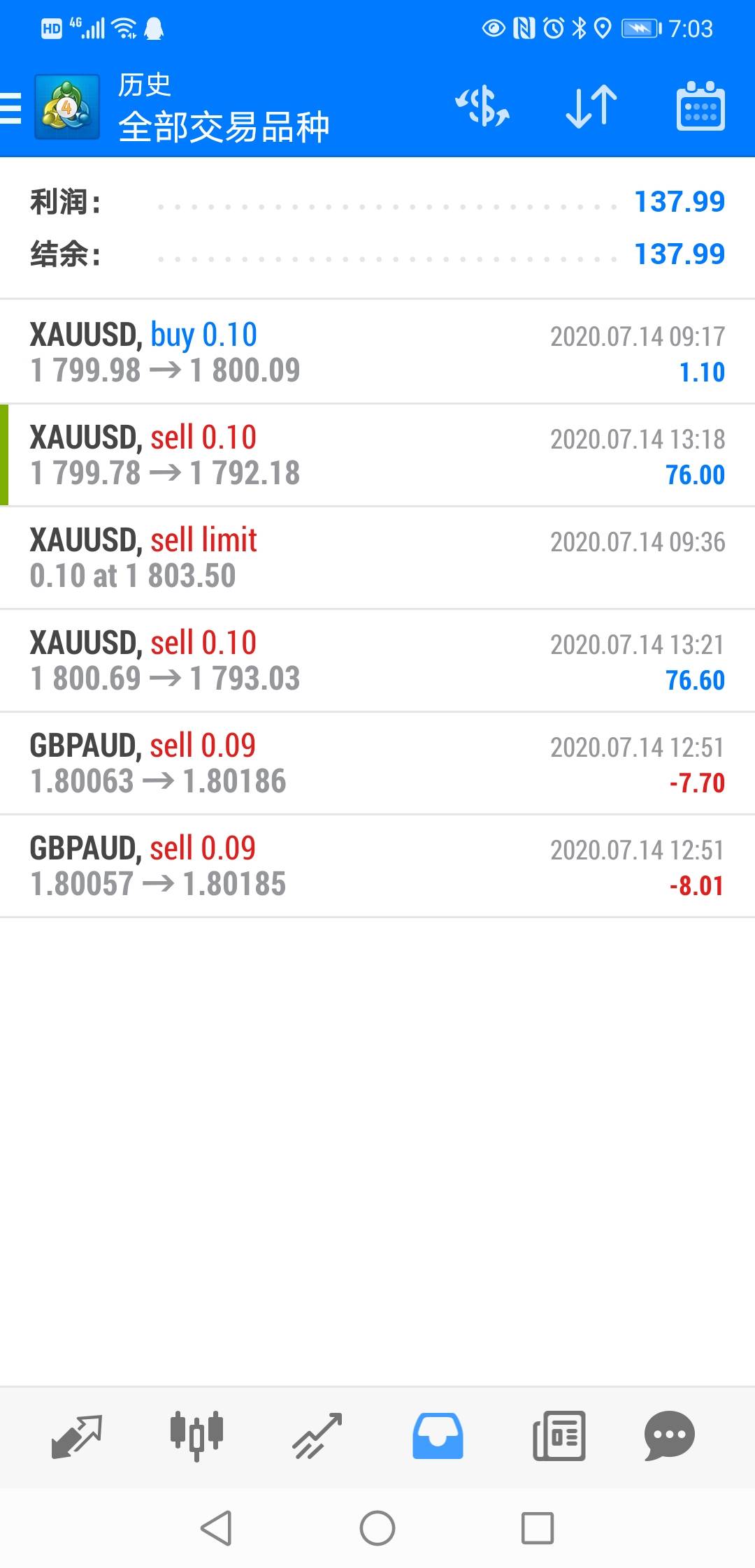Image resolution: width=755 pixels, height=1568 pixels.
Task: Open the XAUUSD buy 0.10 trade
Action: point(377,352)
